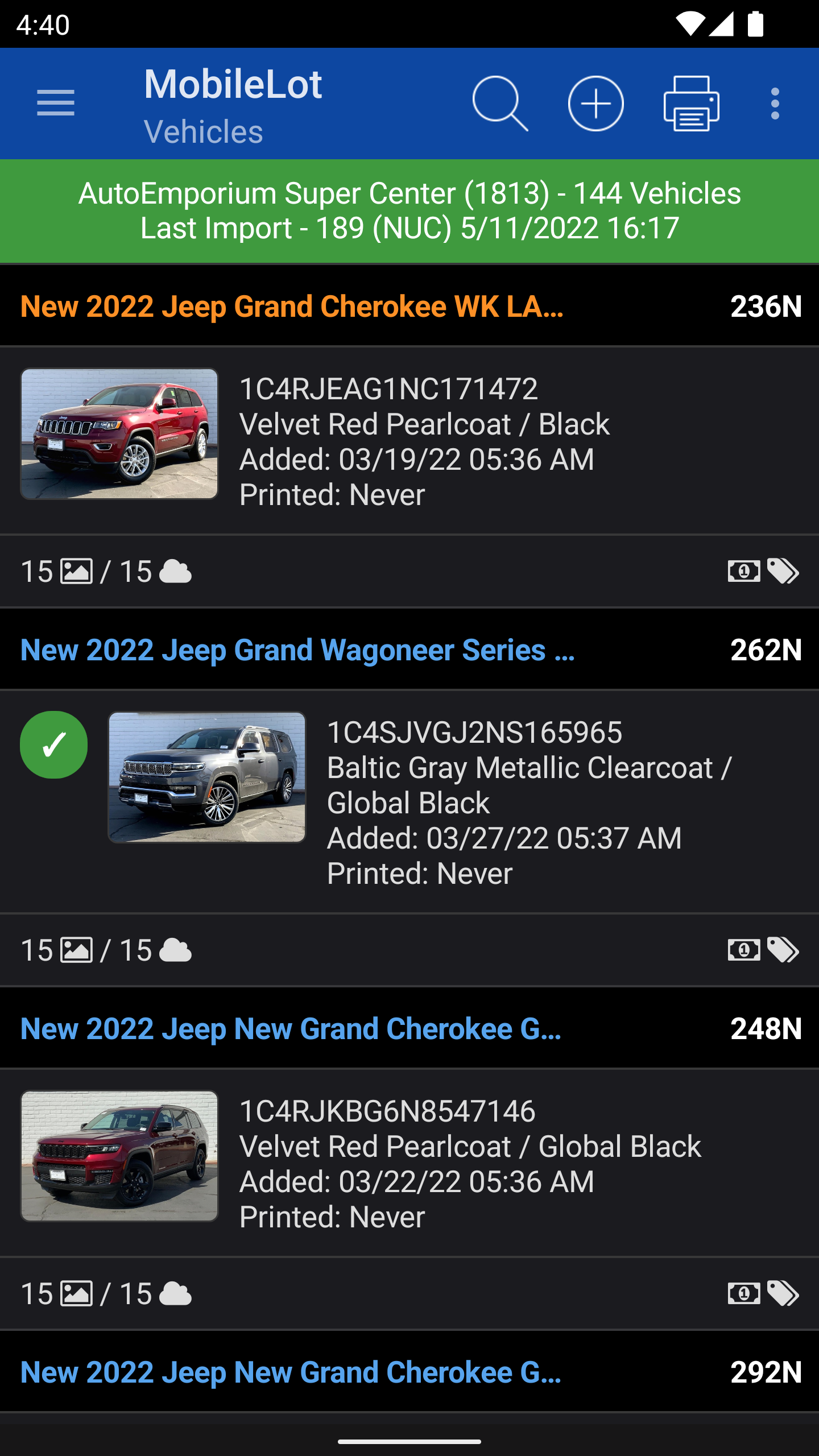The width and height of the screenshot is (819, 1456).
Task: Open the New Grand Cherokee 248N listing
Action: pos(291,1029)
